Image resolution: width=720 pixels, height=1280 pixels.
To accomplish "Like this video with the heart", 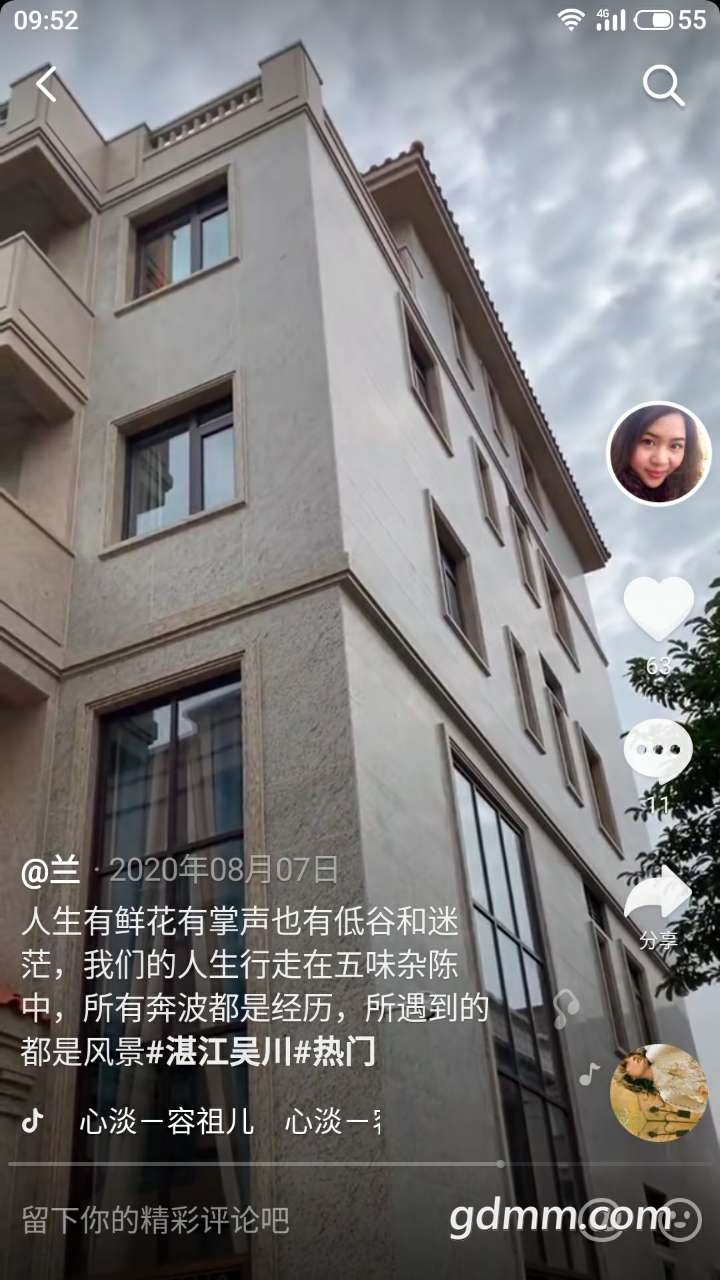I will (658, 610).
